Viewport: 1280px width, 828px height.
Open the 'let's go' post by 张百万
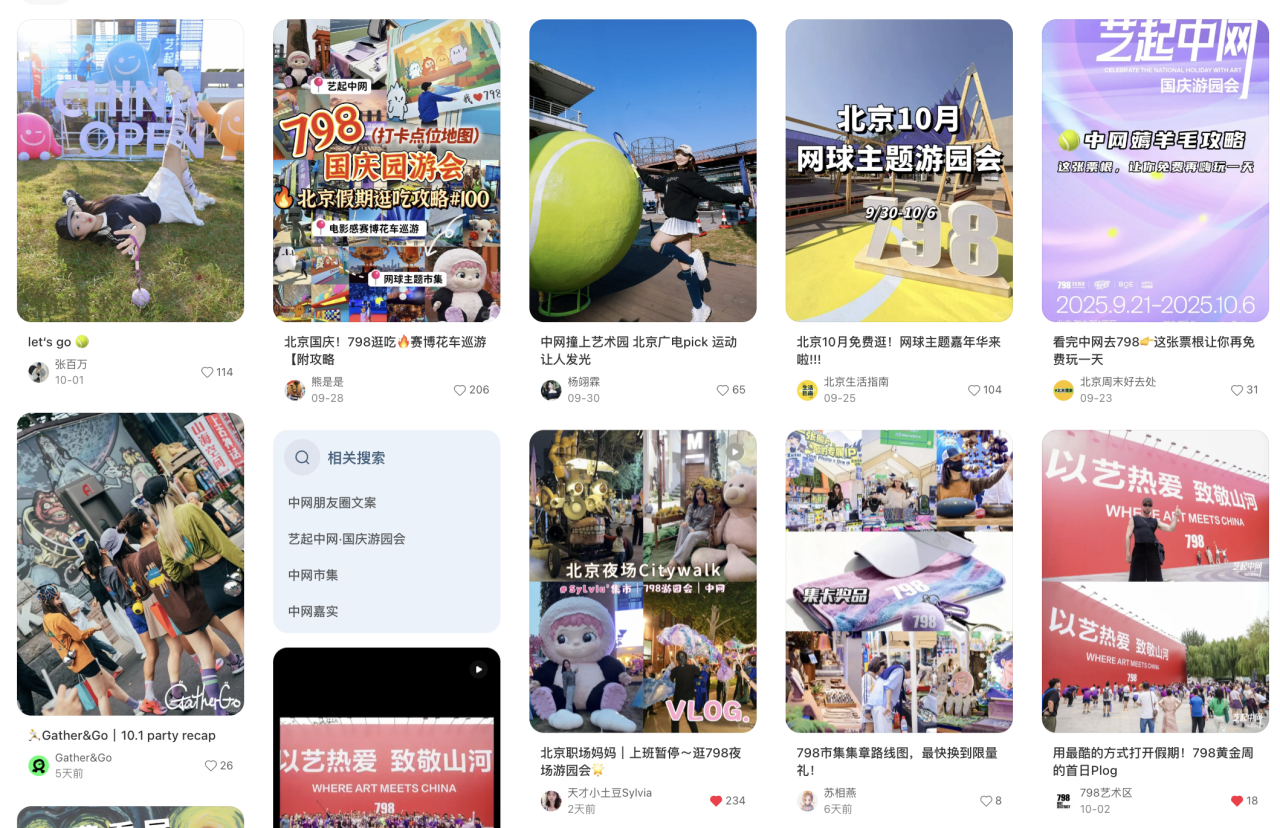tap(130, 171)
